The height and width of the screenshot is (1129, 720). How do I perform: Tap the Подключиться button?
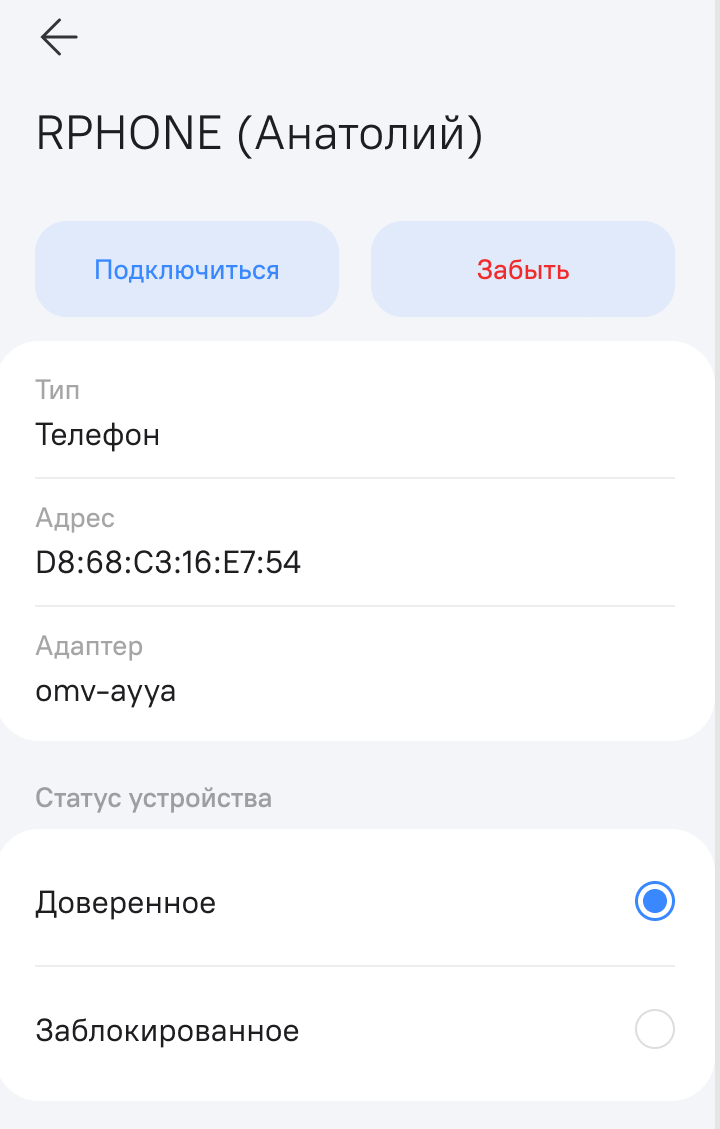click(187, 270)
